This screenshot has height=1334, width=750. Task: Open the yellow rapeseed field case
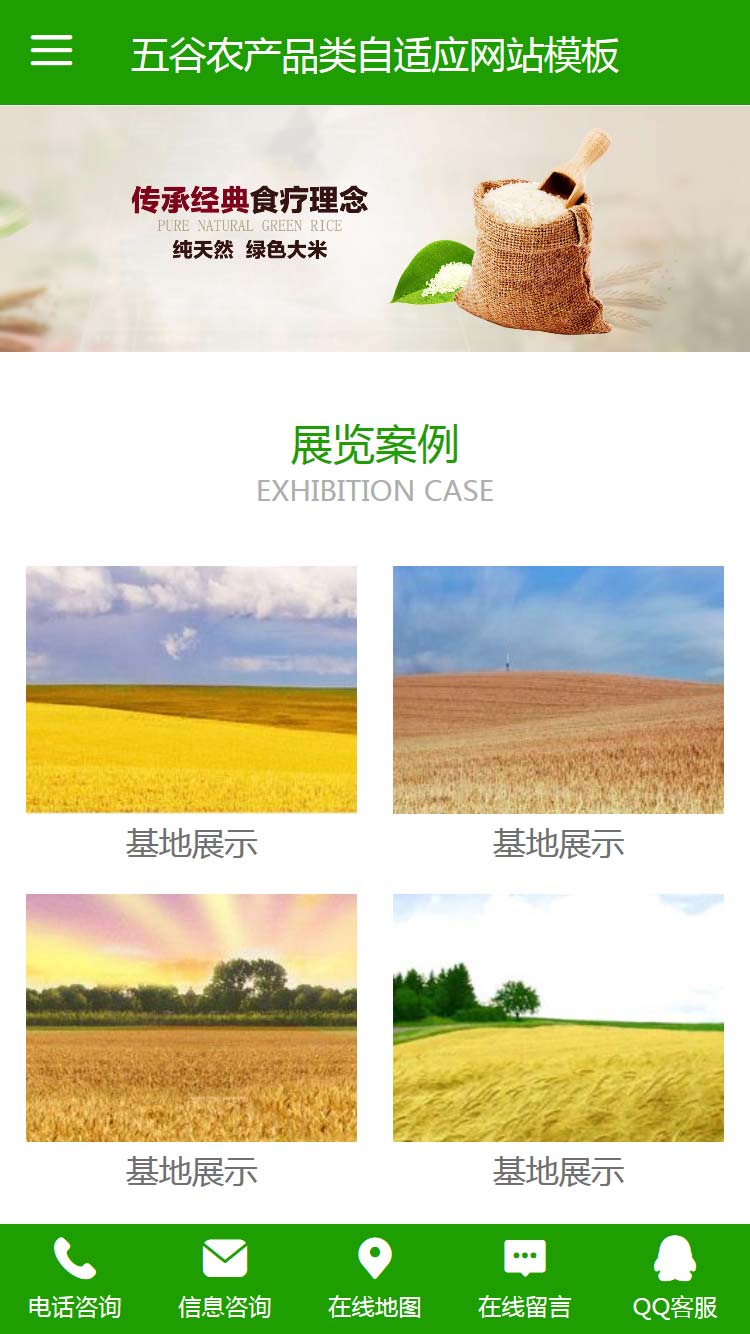pos(191,689)
